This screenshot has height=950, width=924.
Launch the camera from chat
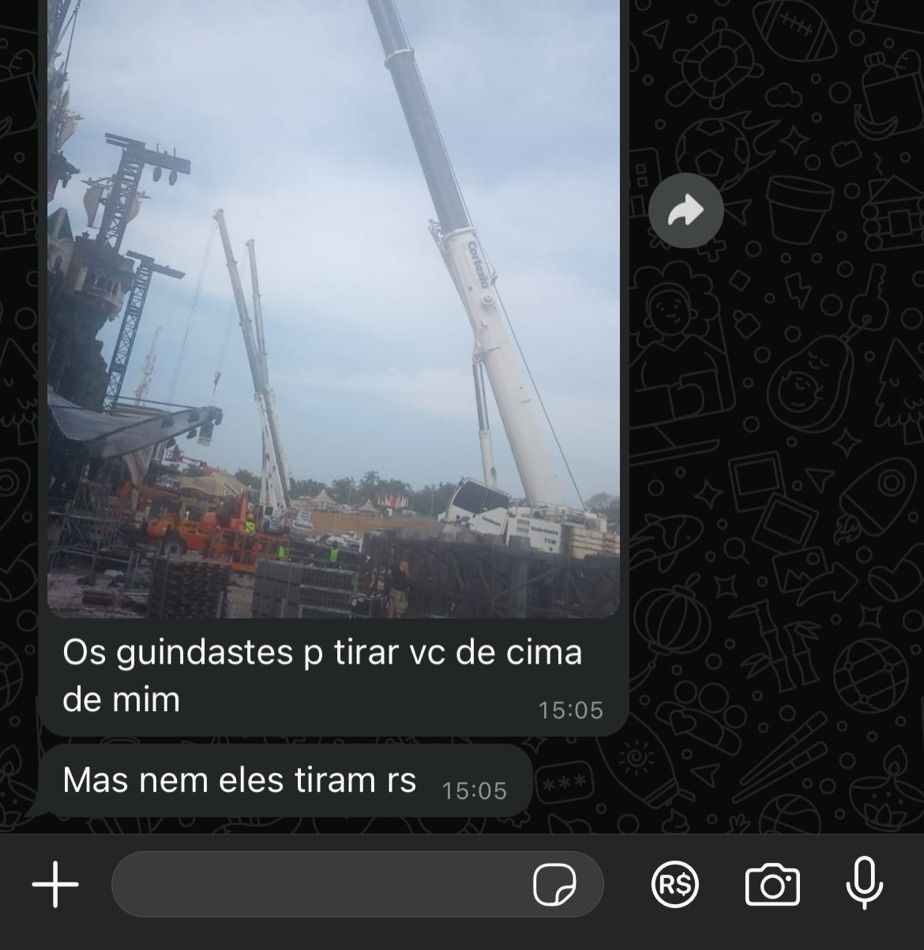(x=772, y=884)
